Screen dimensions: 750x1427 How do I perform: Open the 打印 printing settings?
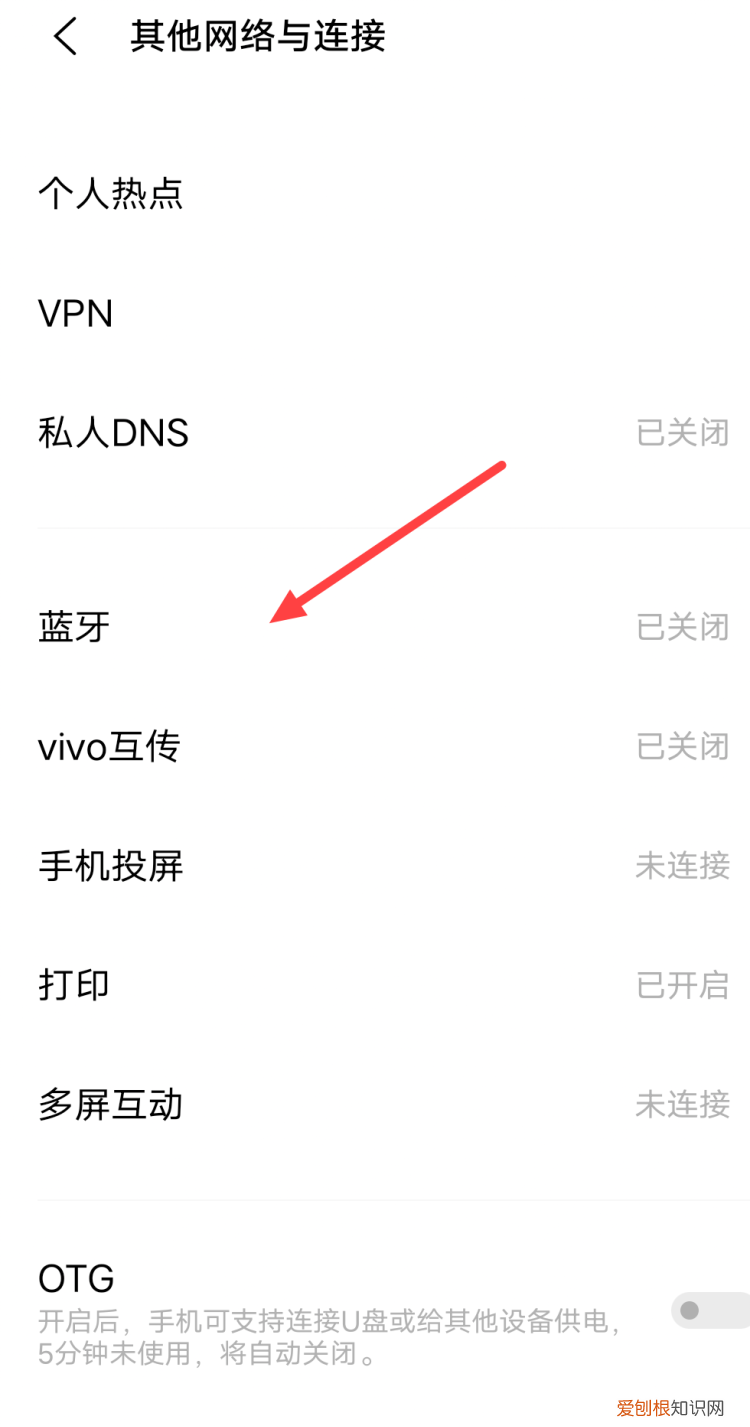coord(73,985)
